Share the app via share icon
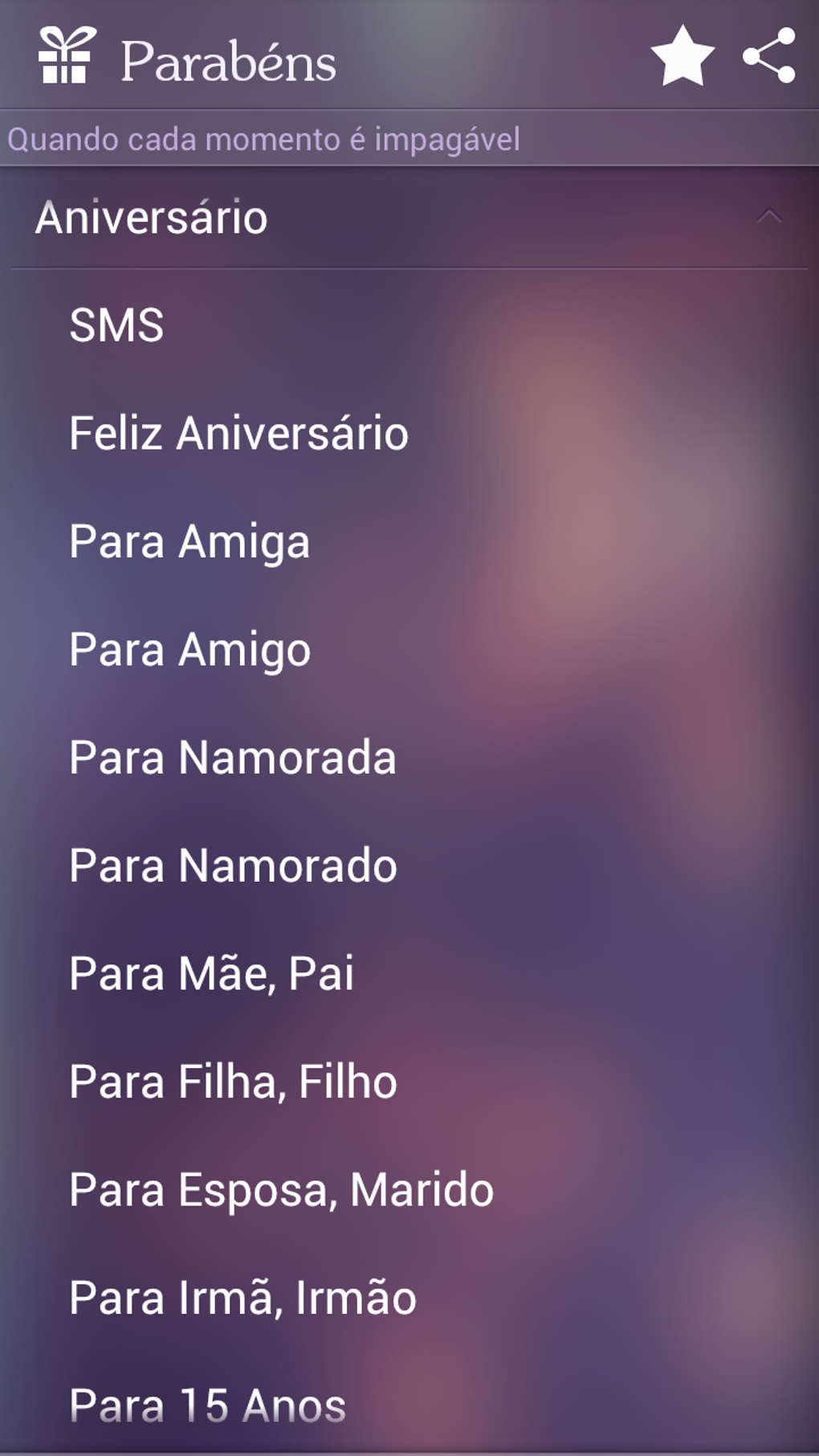 [768, 56]
